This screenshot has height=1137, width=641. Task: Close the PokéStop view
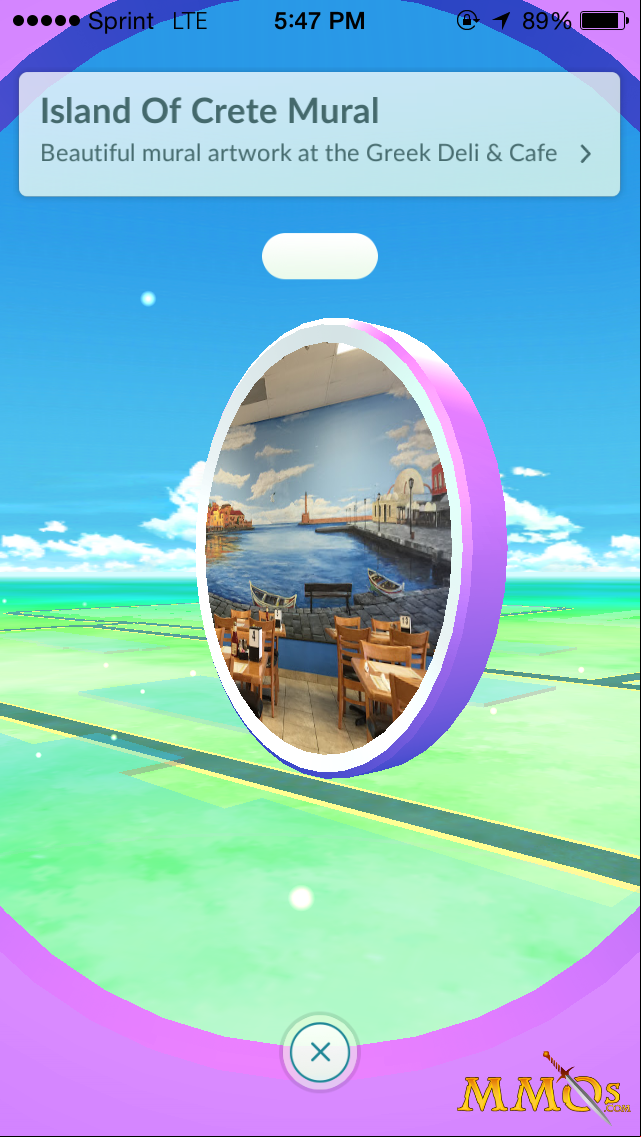tap(320, 1052)
